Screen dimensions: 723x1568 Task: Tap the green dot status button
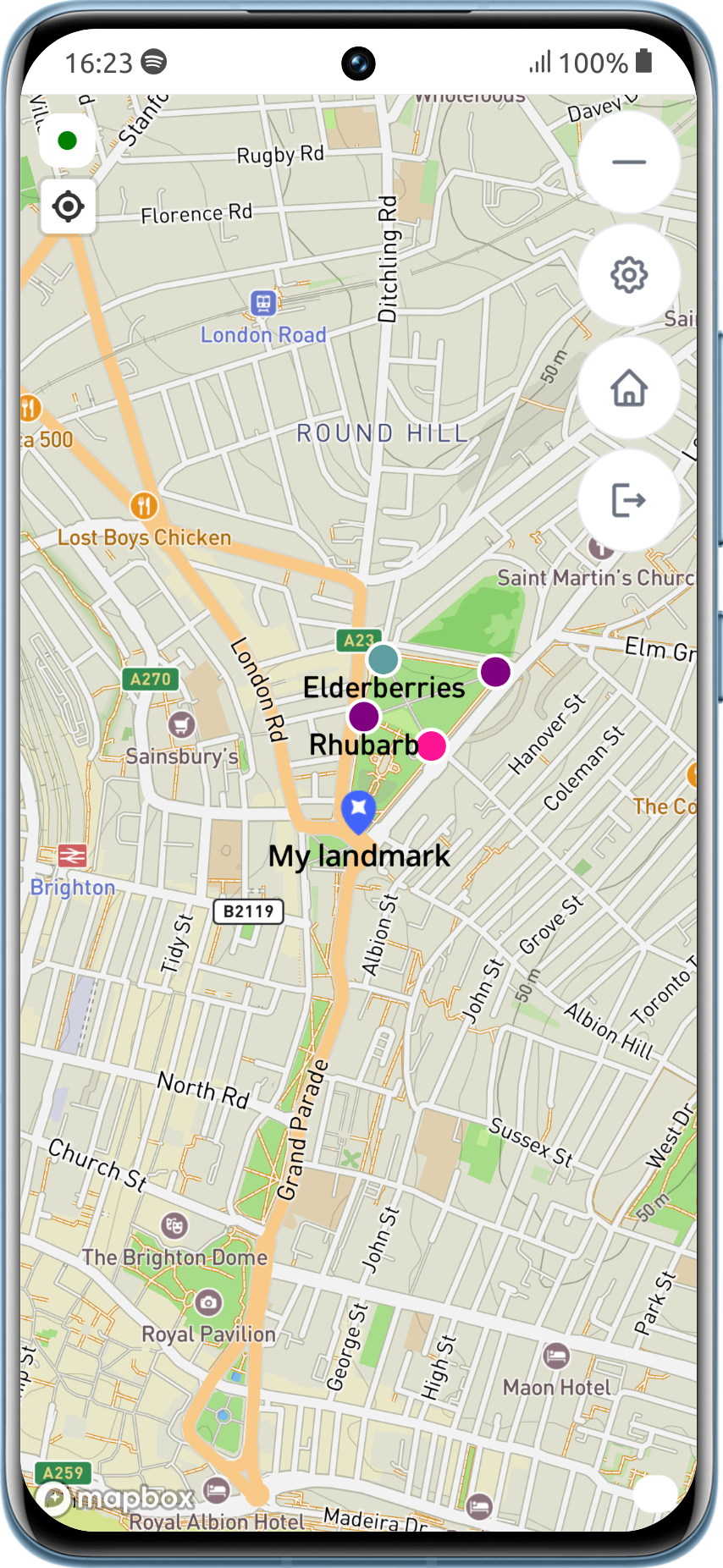(68, 140)
